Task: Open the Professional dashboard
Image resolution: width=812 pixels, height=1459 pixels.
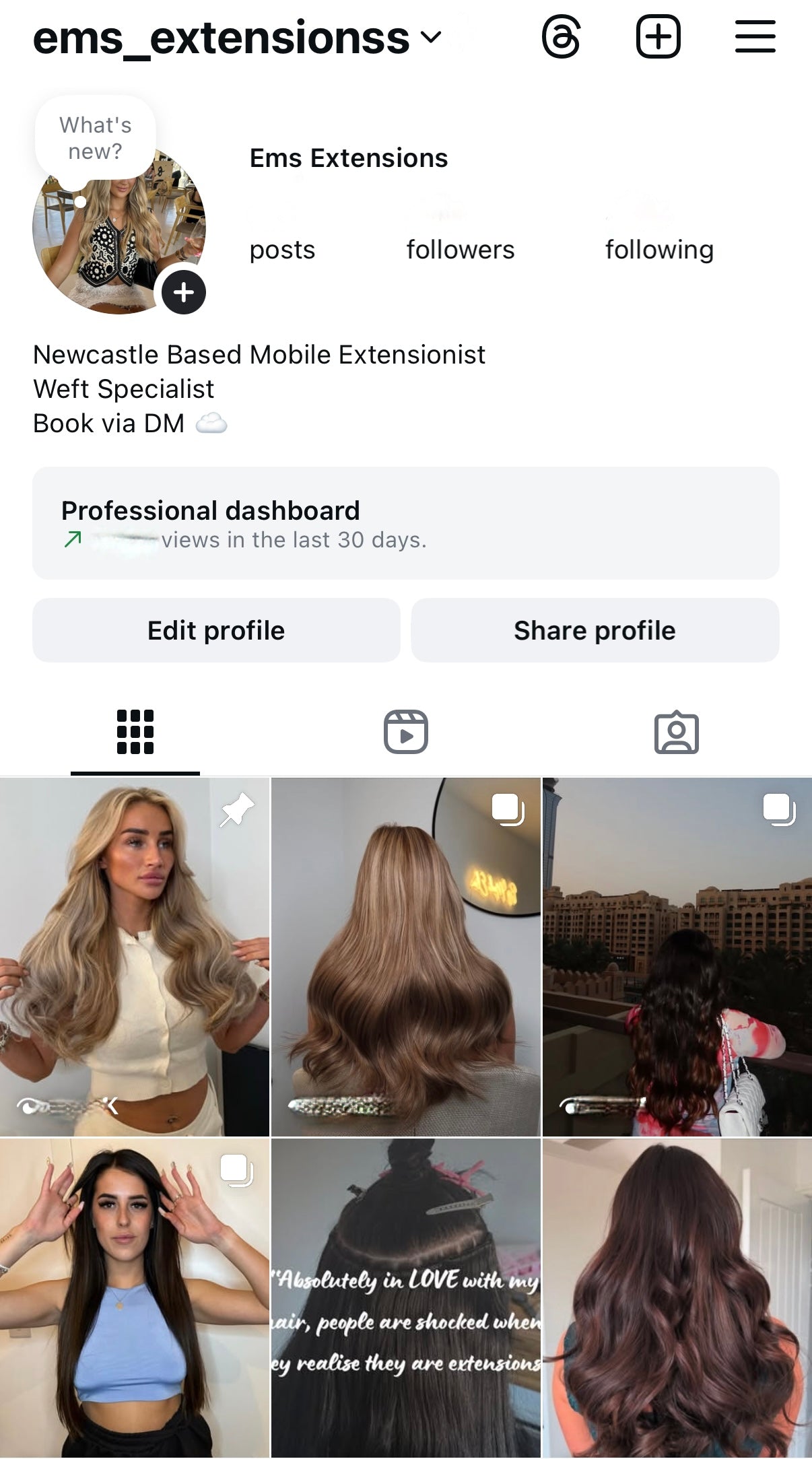Action: coord(405,523)
